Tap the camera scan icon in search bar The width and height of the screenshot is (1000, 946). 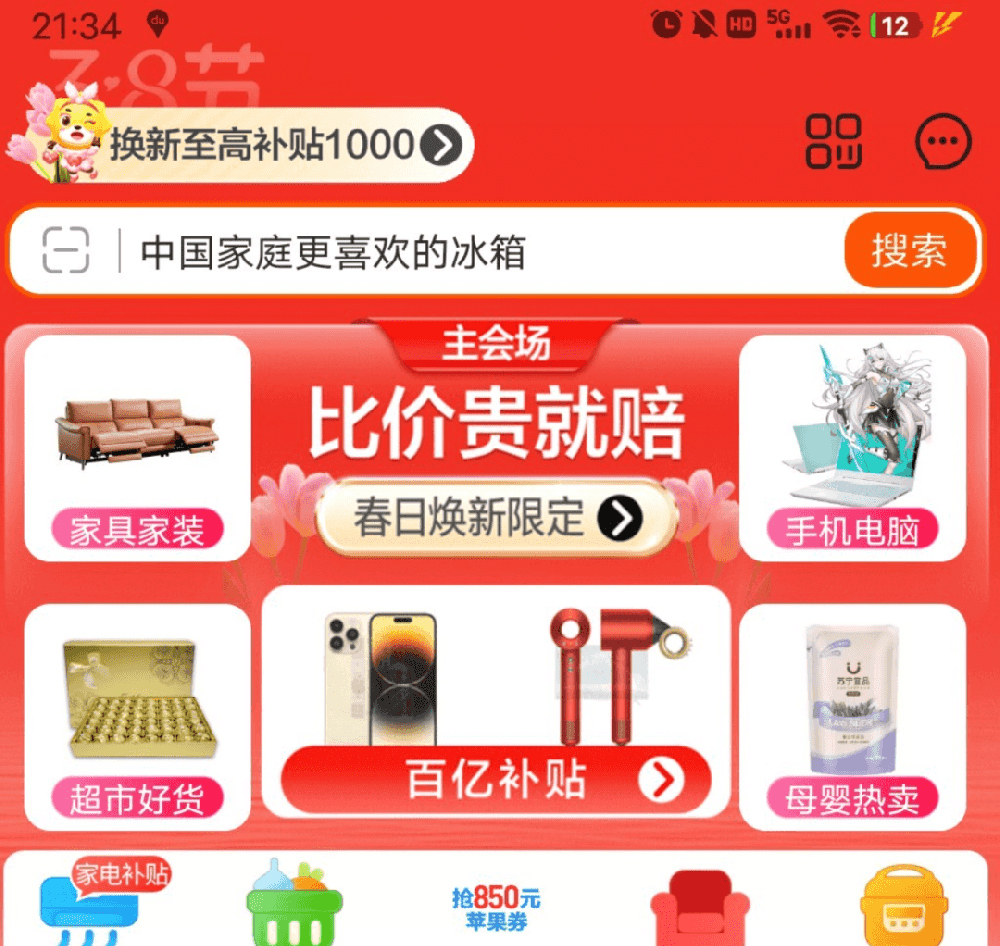66,251
